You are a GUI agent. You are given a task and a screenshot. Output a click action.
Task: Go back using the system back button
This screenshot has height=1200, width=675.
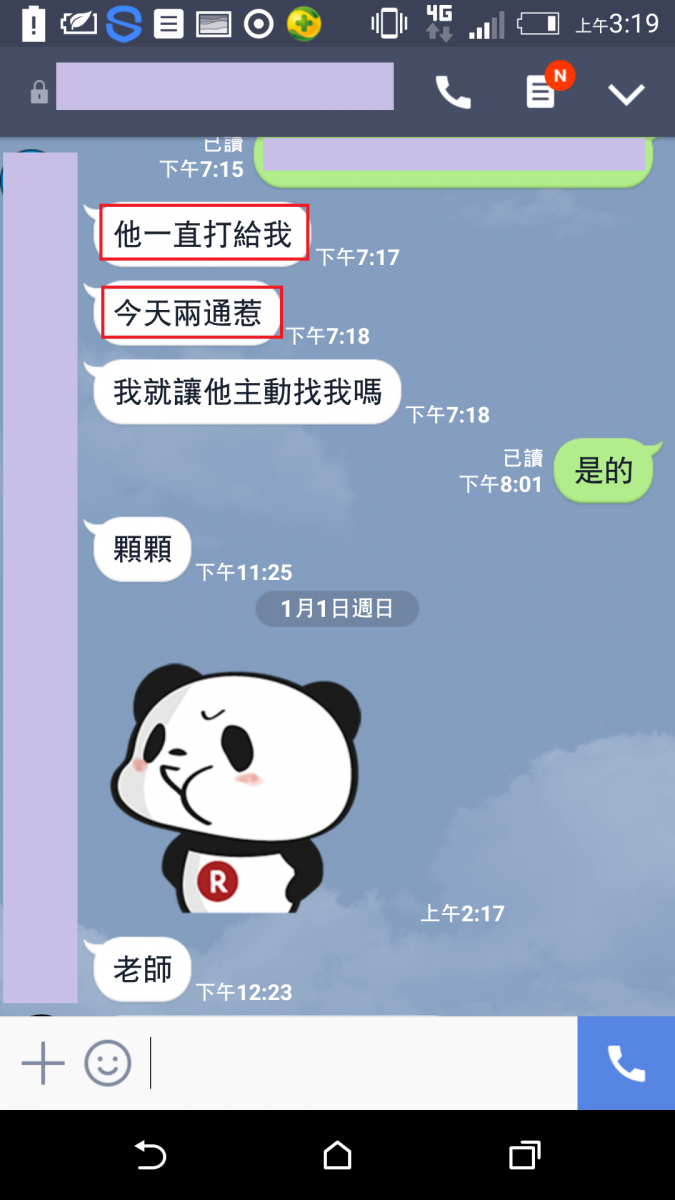coord(150,1156)
